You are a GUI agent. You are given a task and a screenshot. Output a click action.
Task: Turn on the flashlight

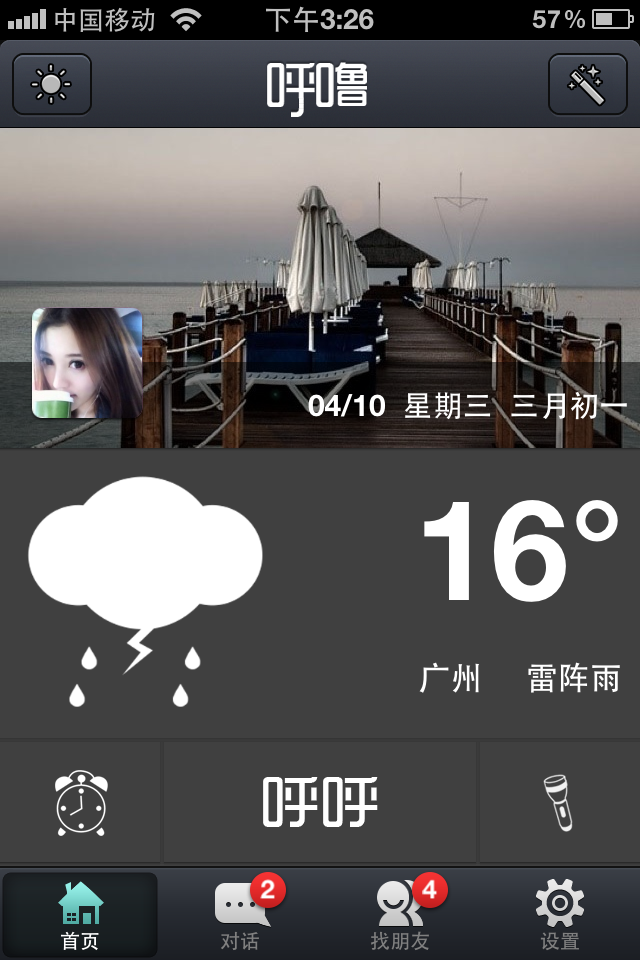(x=559, y=802)
